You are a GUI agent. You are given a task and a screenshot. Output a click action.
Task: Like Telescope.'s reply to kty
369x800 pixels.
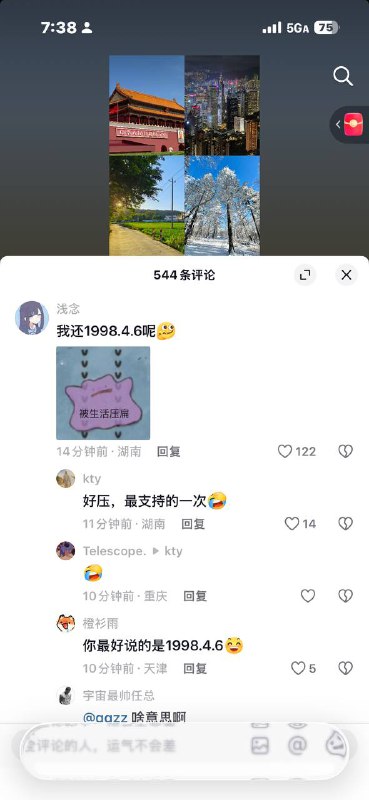[308, 596]
